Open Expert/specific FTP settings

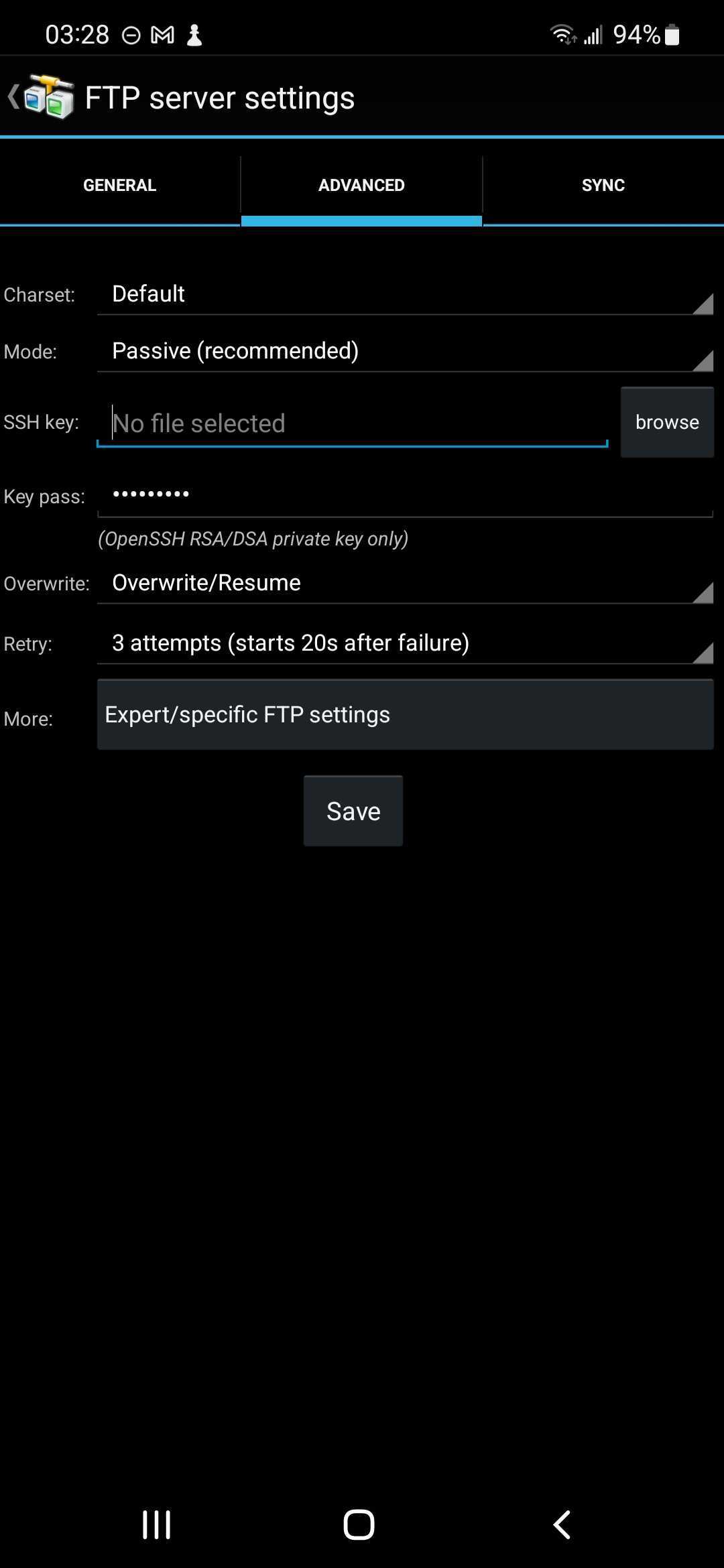404,714
